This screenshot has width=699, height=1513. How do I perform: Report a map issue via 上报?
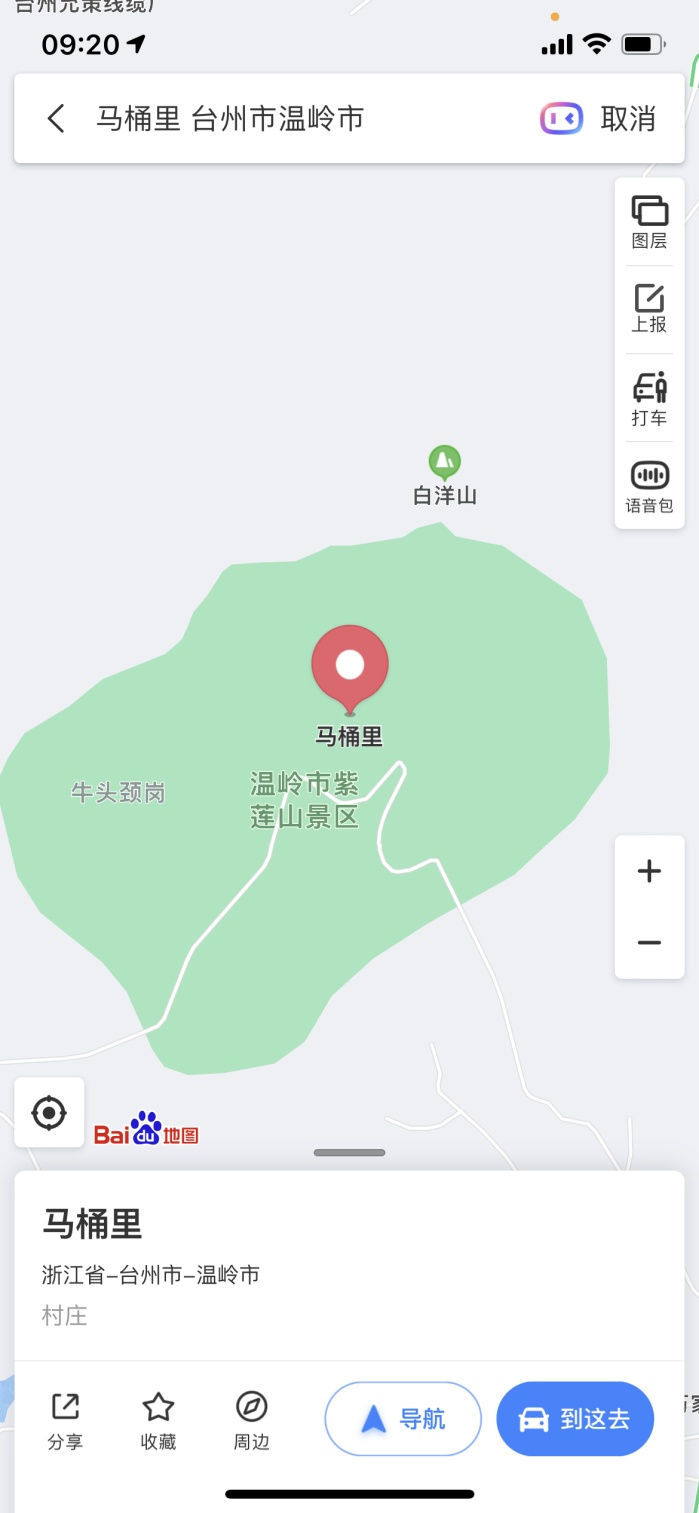(x=649, y=308)
